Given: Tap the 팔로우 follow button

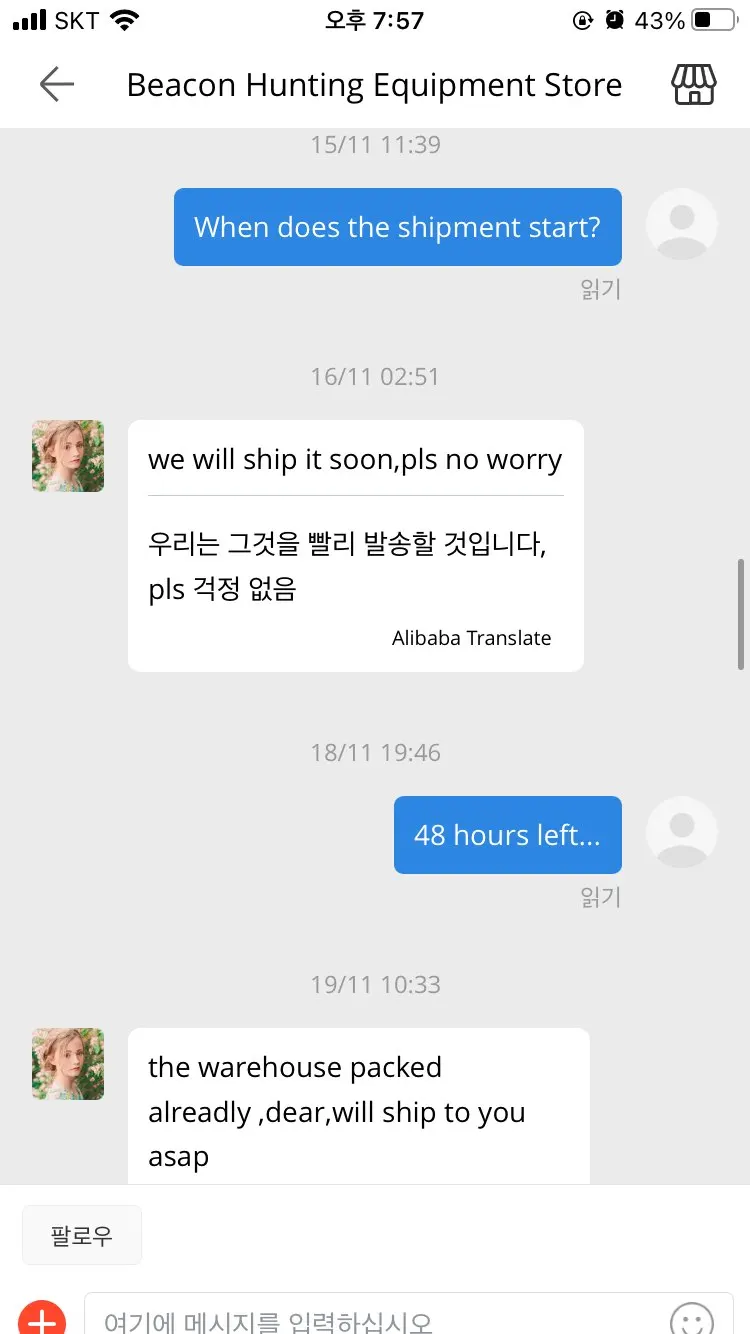Looking at the screenshot, I should coord(82,1235).
